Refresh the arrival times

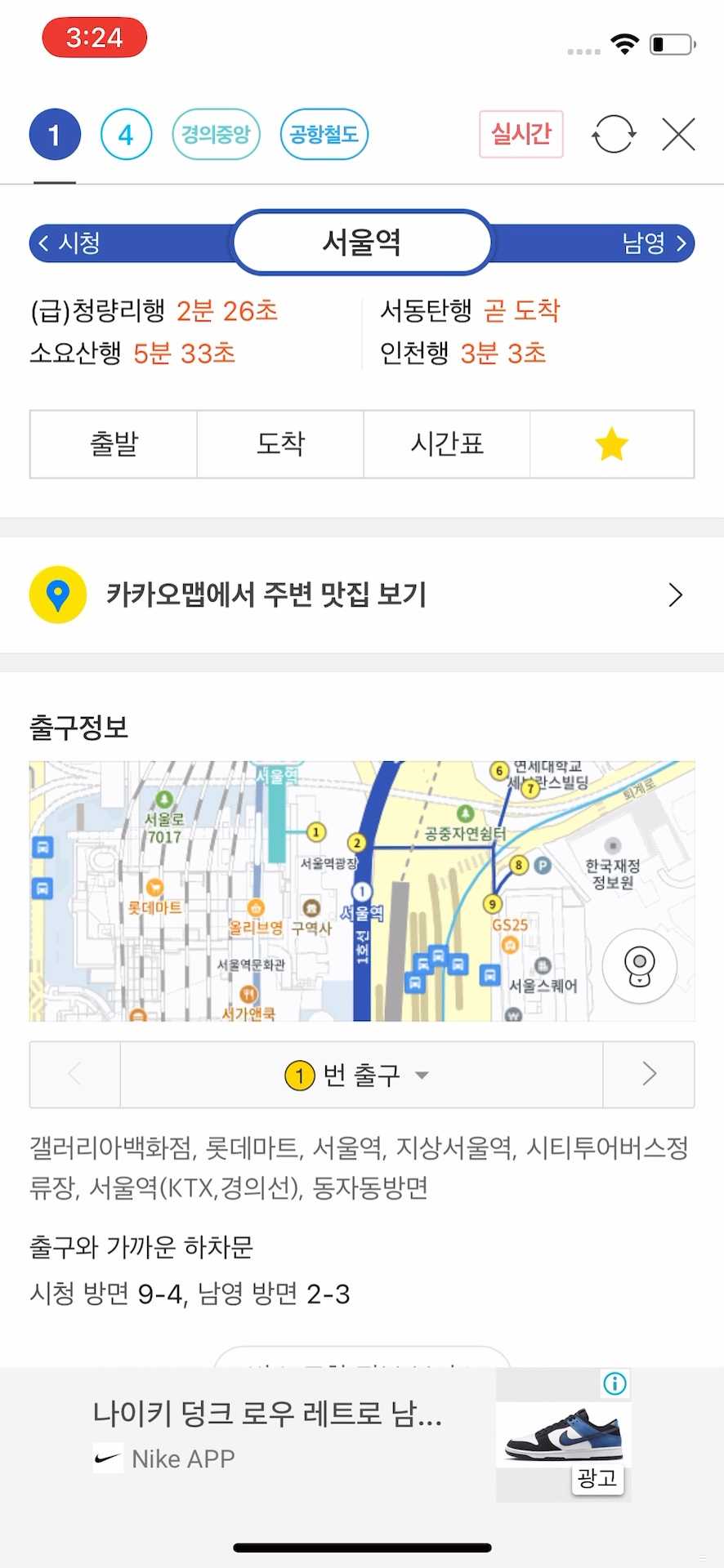614,134
